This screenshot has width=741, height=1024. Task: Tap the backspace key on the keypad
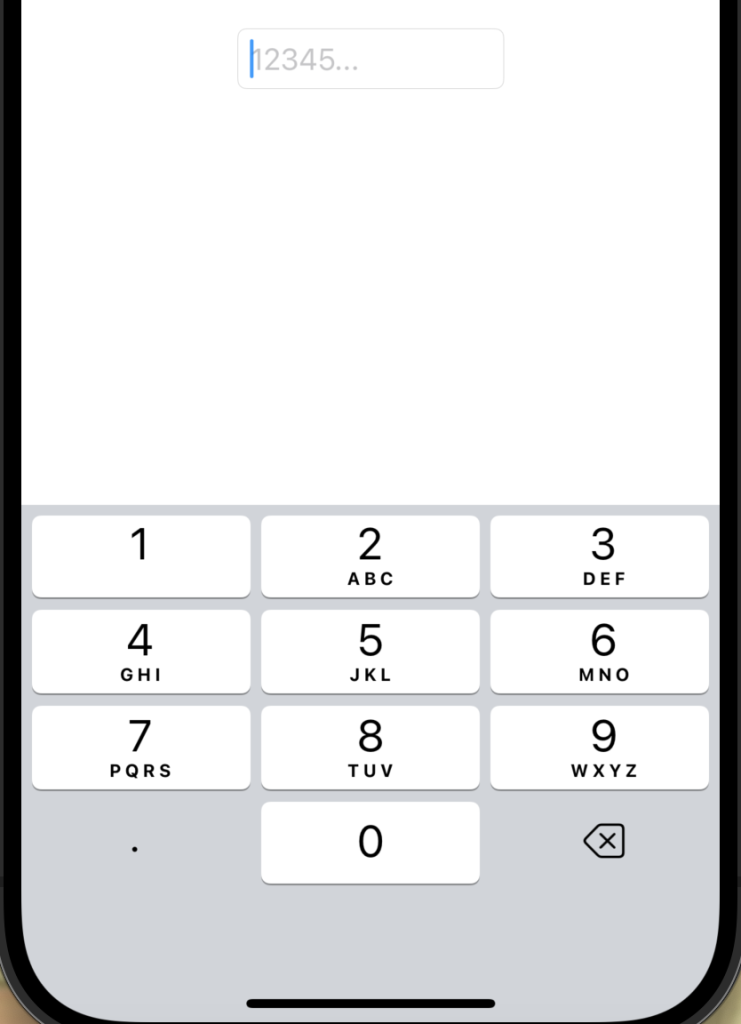point(603,842)
